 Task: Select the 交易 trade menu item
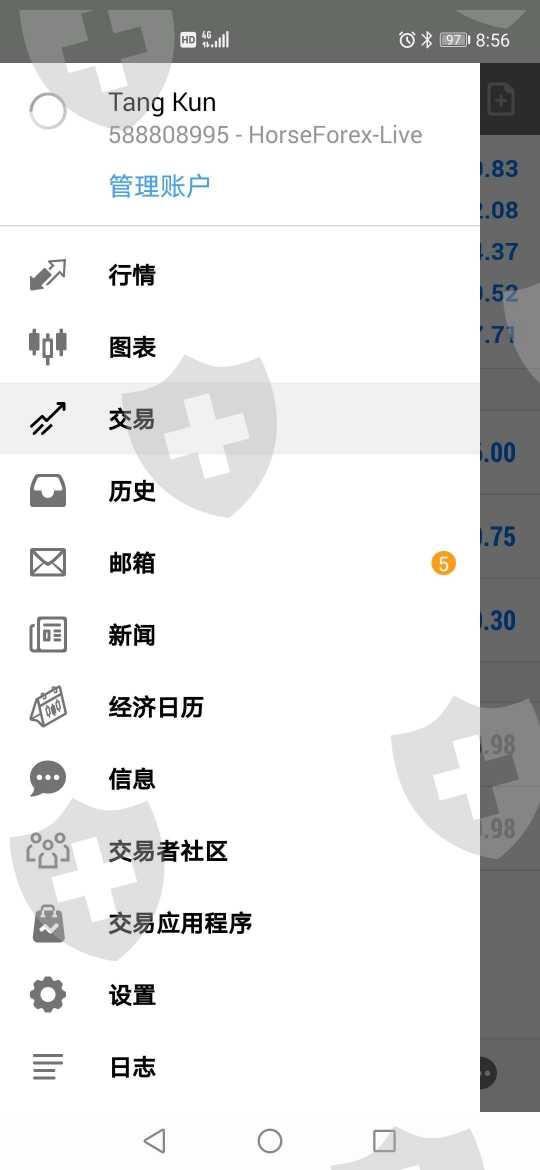pos(239,419)
